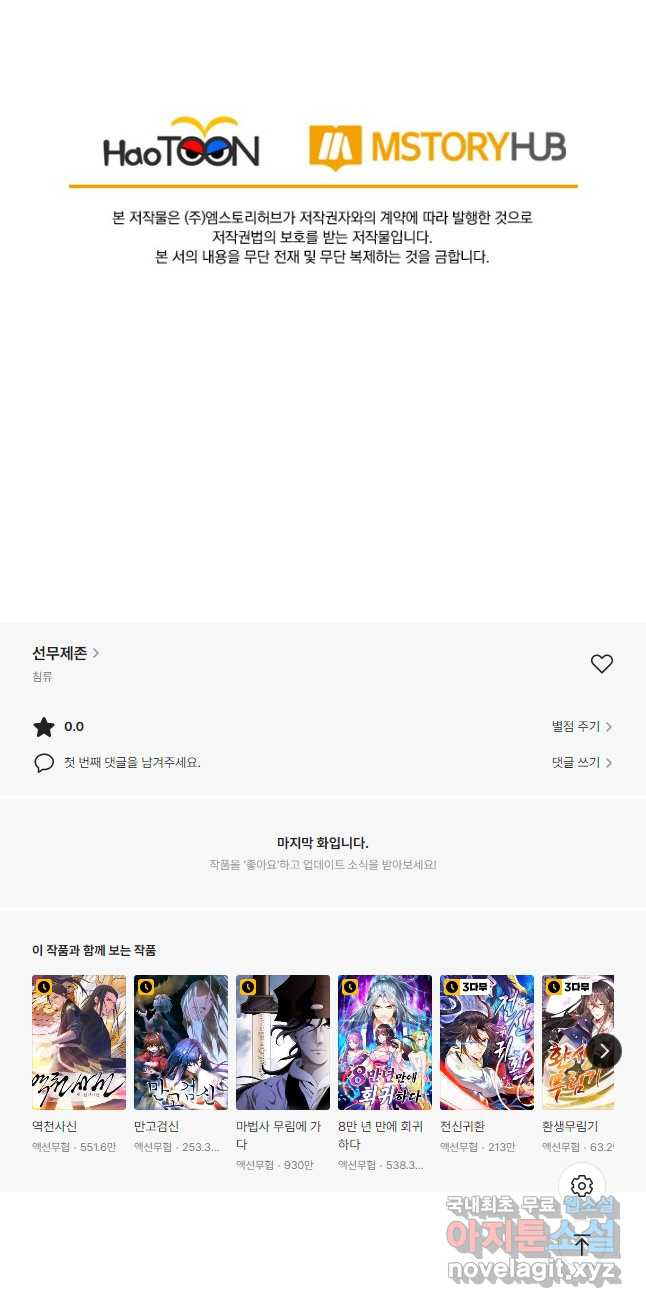The width and height of the screenshot is (646, 1308).
Task: Open the 선무제존 series page
Action: (65, 653)
